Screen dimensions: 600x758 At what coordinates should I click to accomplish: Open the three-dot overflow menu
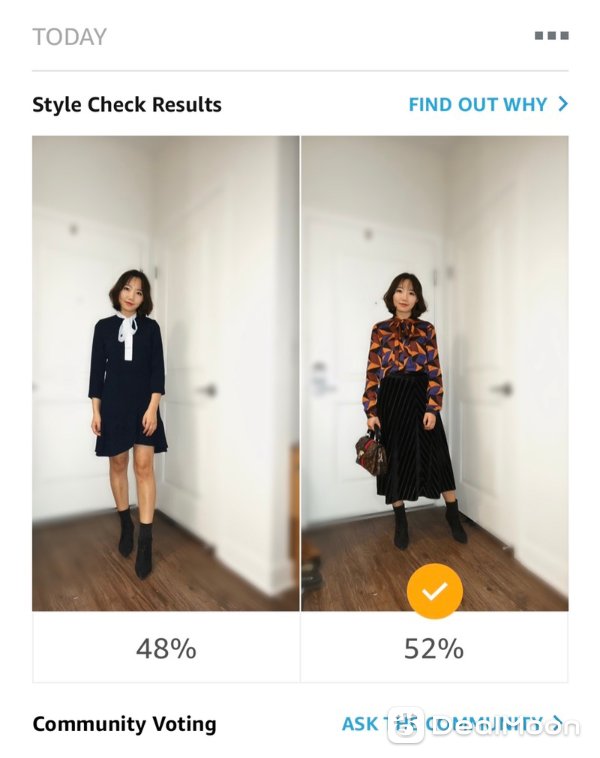coord(551,36)
